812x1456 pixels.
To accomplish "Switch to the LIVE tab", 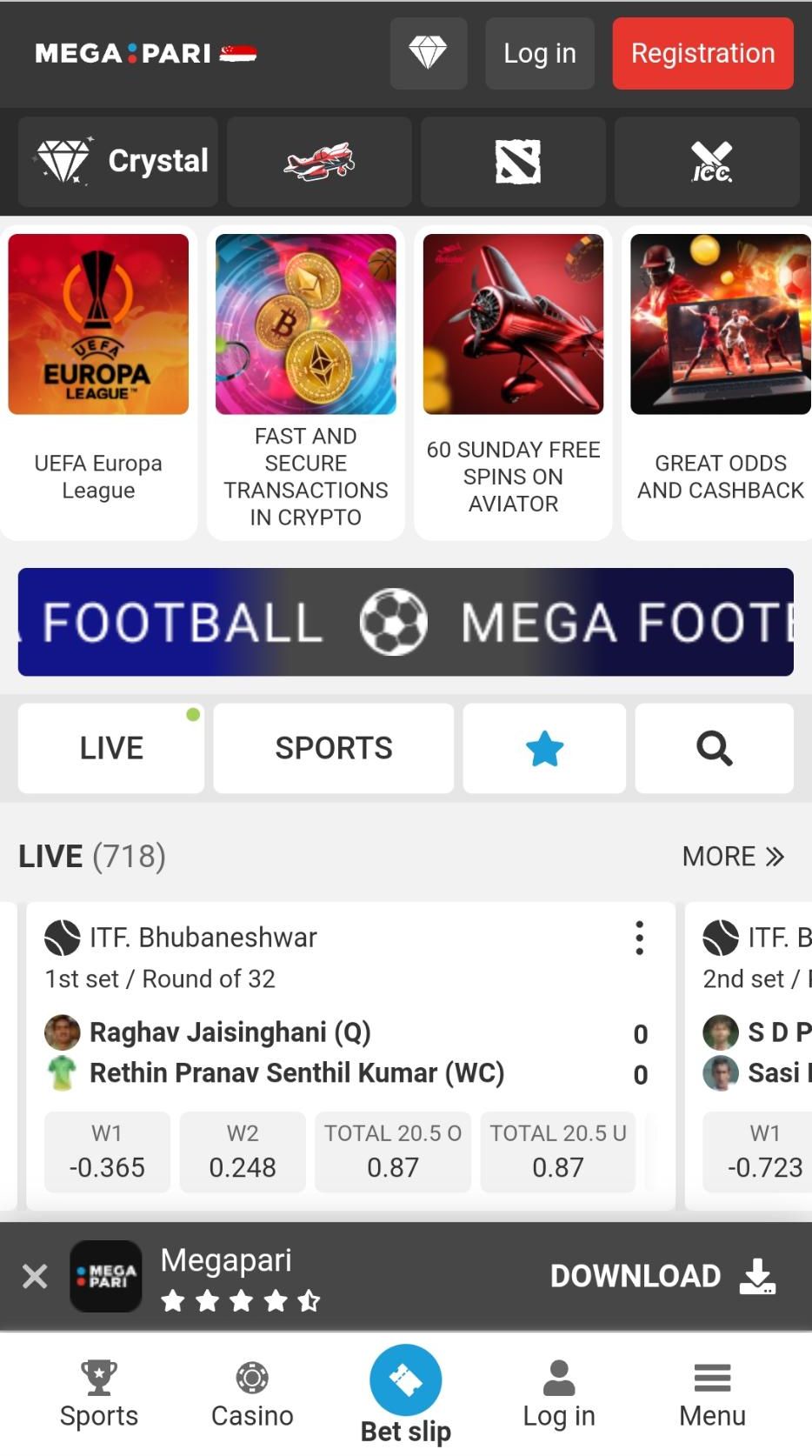I will (111, 748).
